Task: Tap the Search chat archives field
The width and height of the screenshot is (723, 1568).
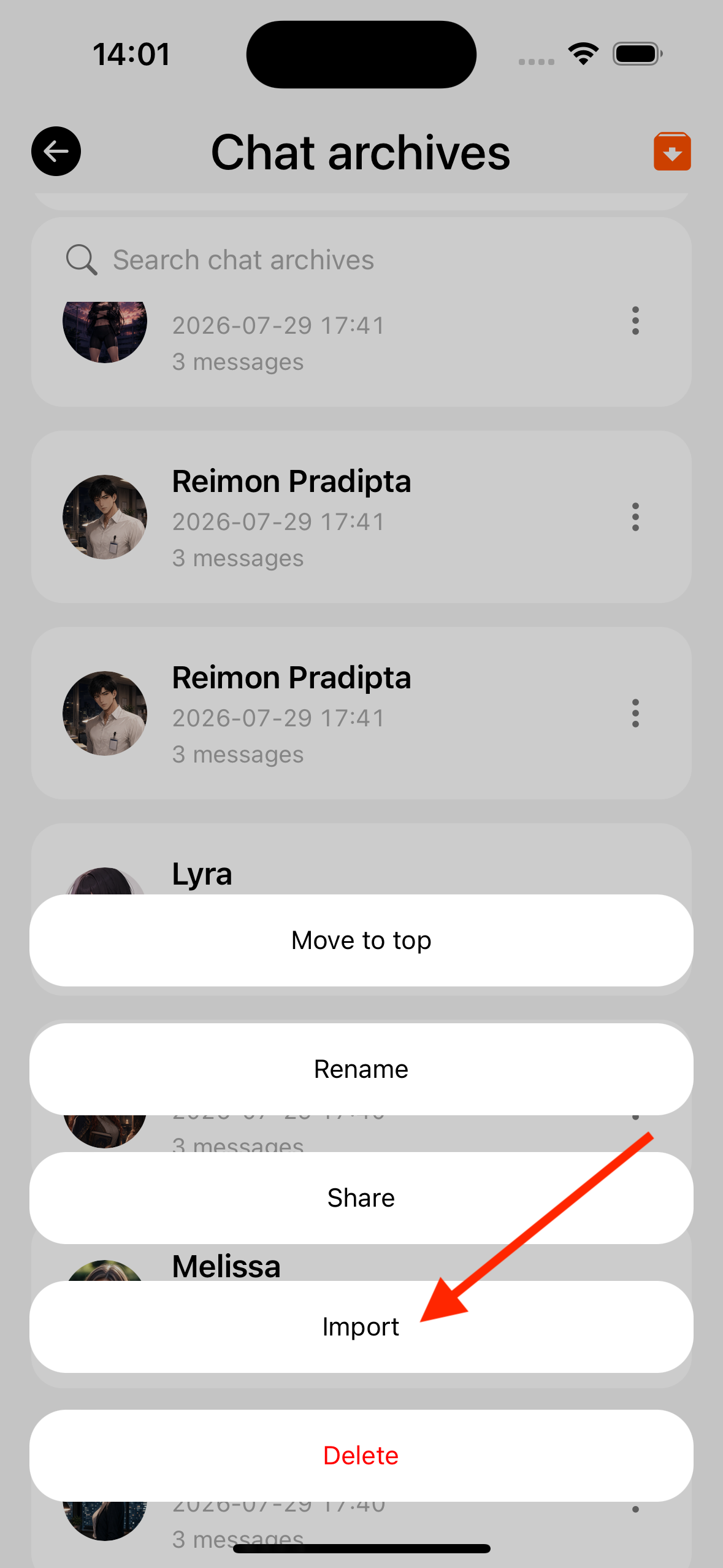Action: [x=361, y=259]
